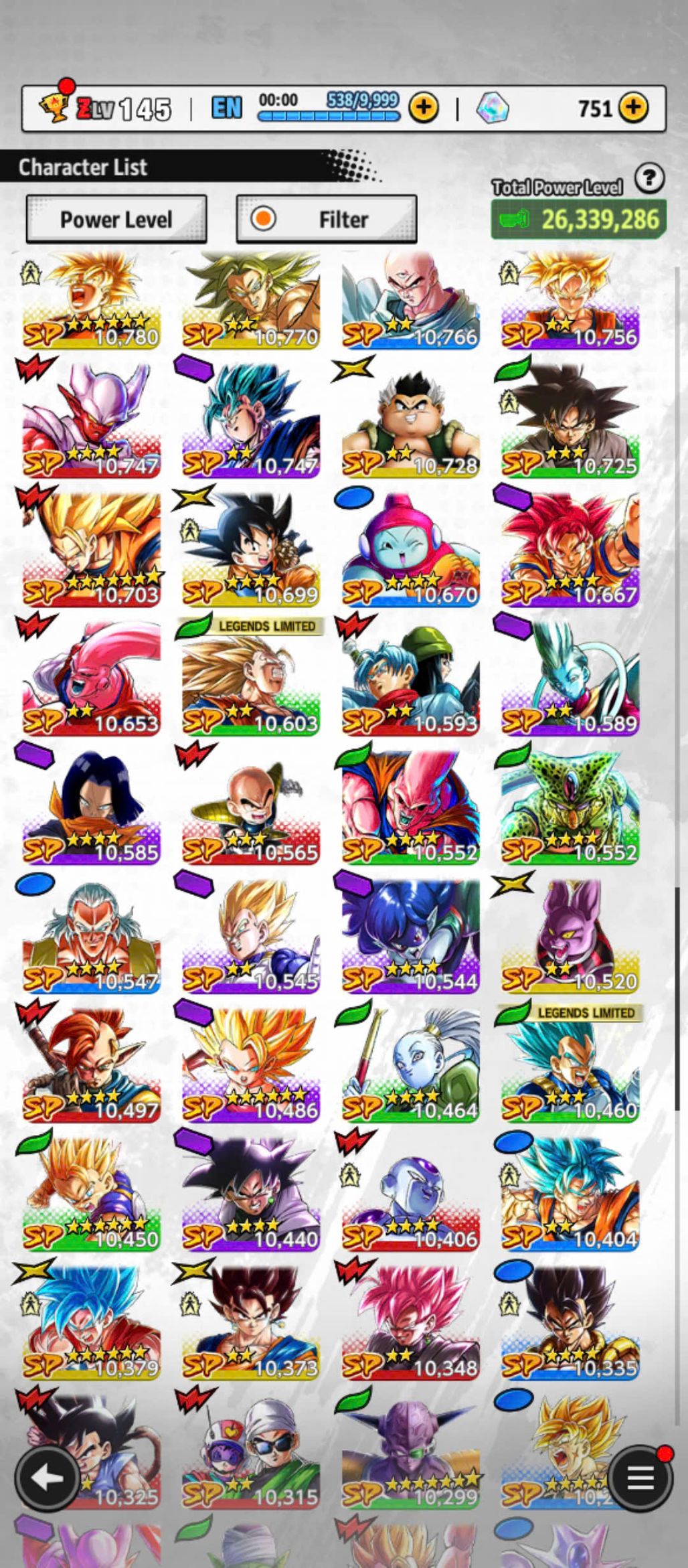Open the Power Level sort button
Image resolution: width=688 pixels, height=1568 pixels.
point(116,220)
